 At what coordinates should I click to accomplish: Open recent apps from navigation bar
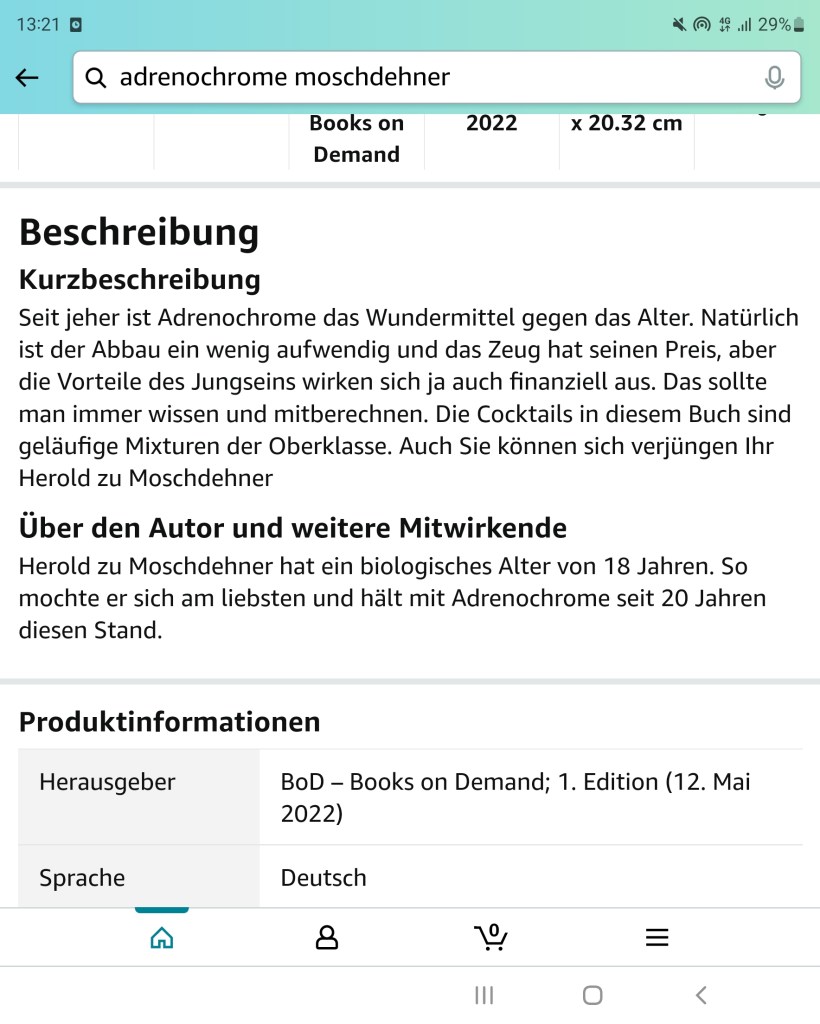(x=484, y=995)
